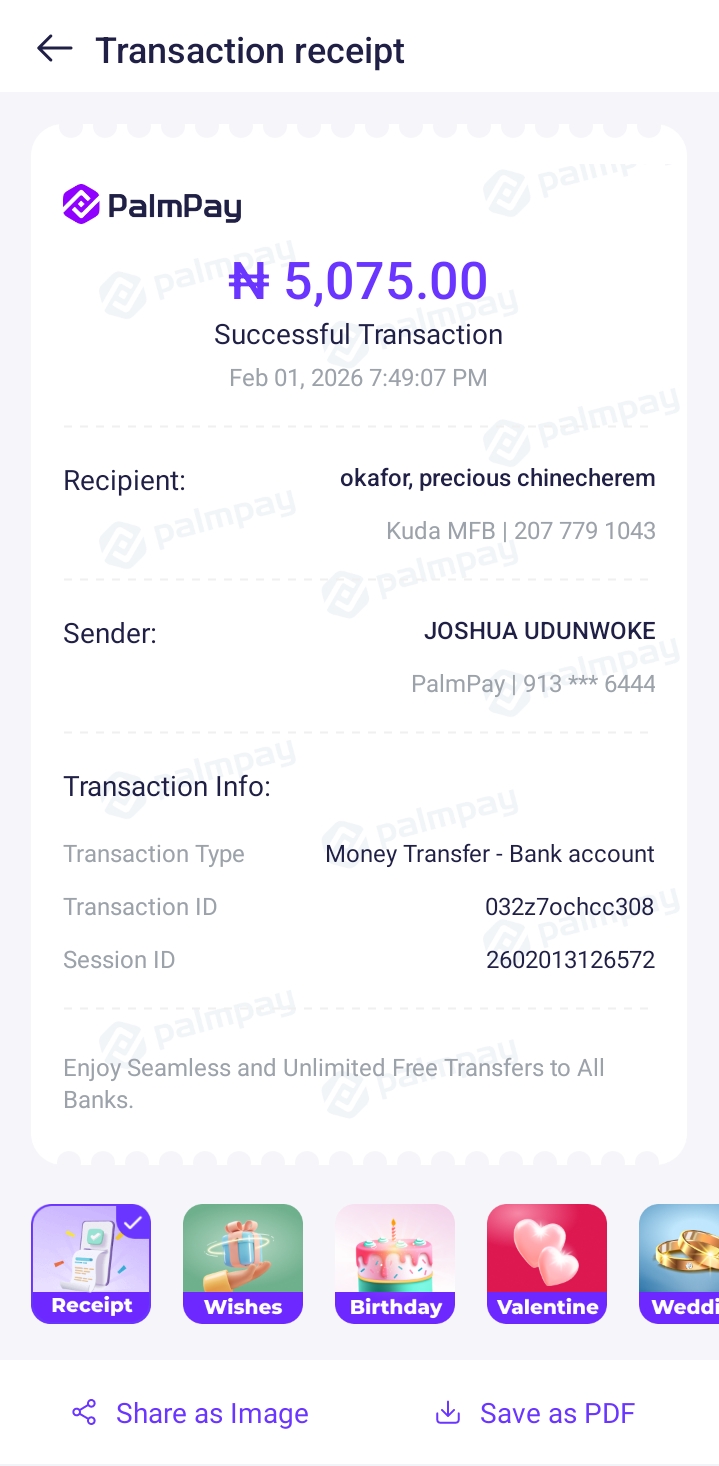Screen dimensions: 719x1466
Task: Share the receipt as an image
Action: point(190,1413)
